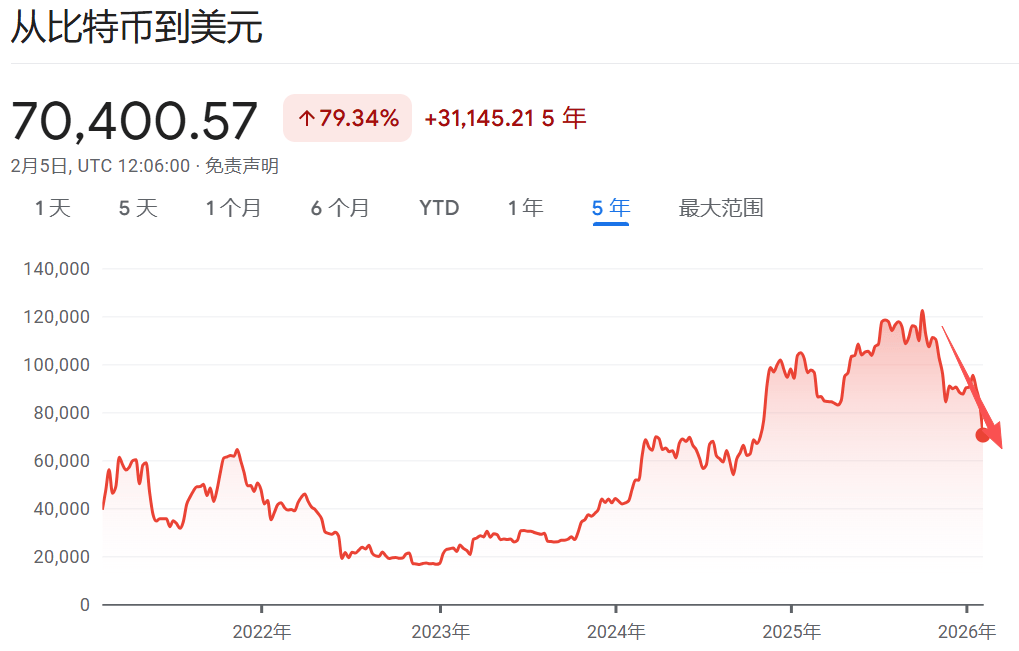
Task: Select the 5天 time range
Action: 138,208
